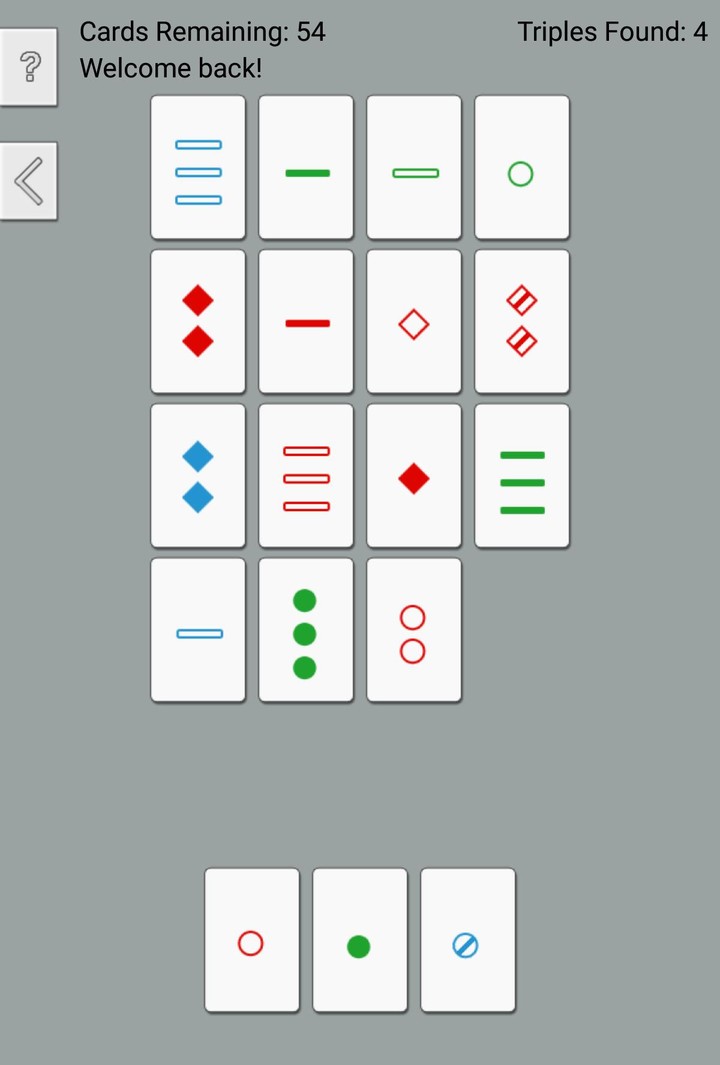Pick the two solid blue diamonds card
This screenshot has height=1065, width=720.
[197, 475]
